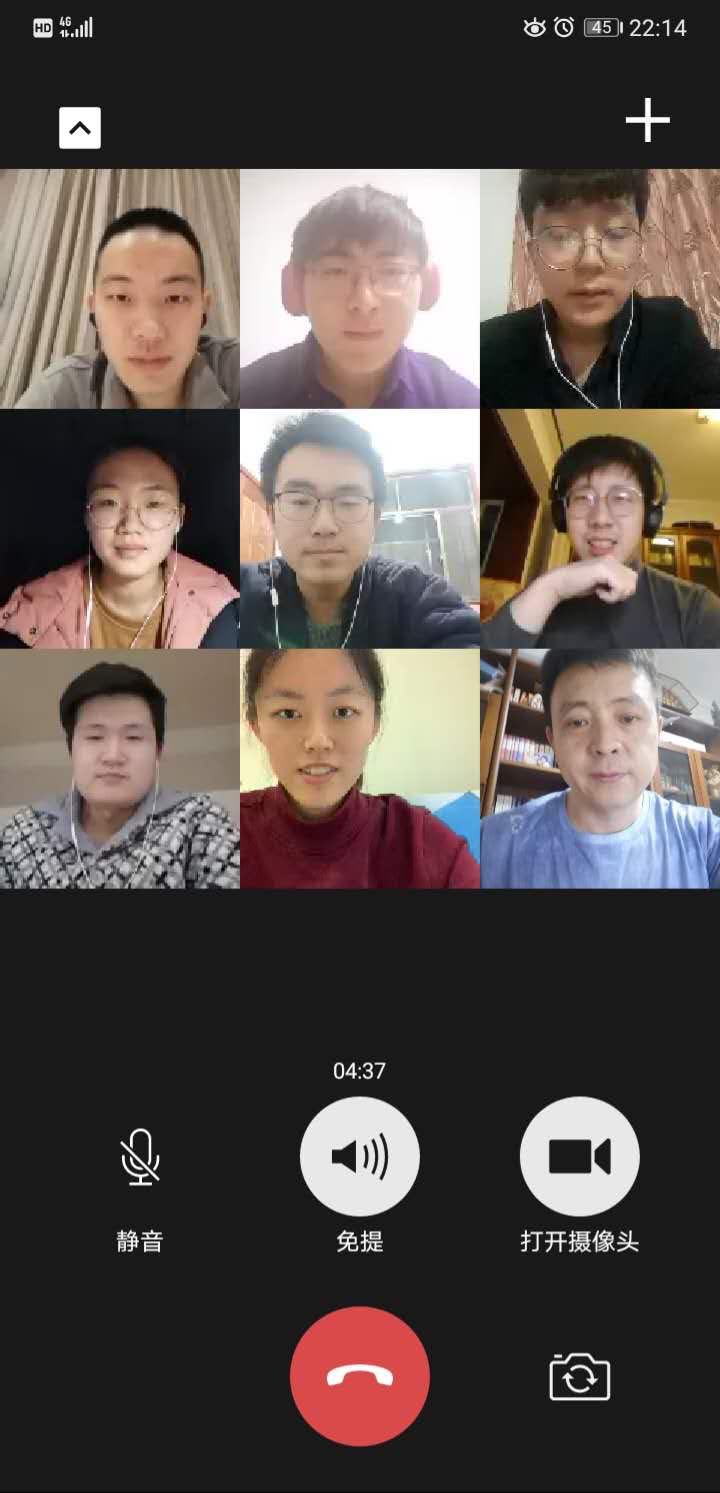The image size is (720, 1493).
Task: Tap 打开摄像头 to turn on camera
Action: coord(580,1157)
